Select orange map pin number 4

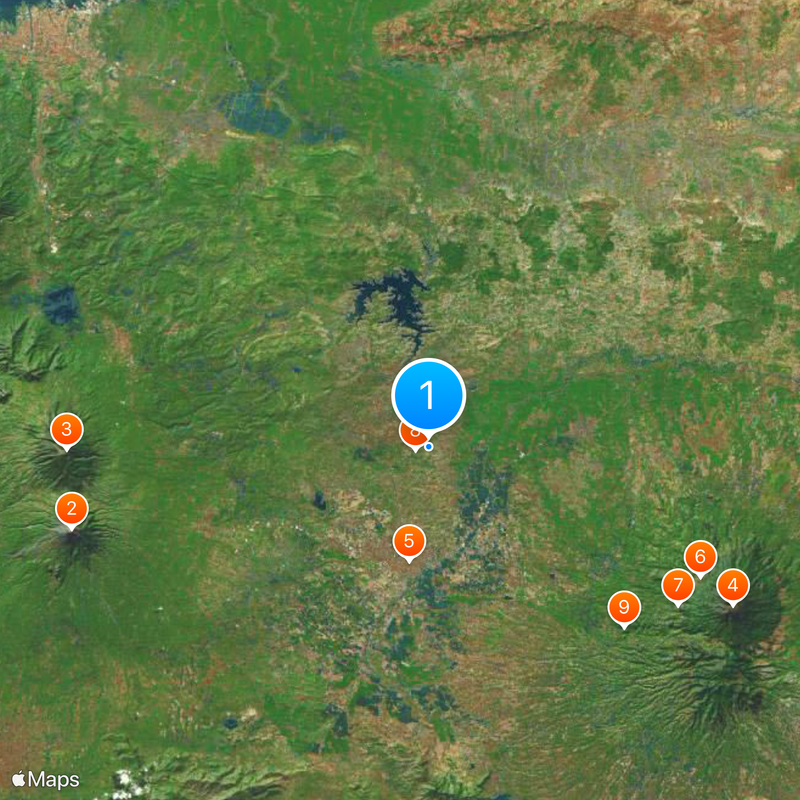733,585
